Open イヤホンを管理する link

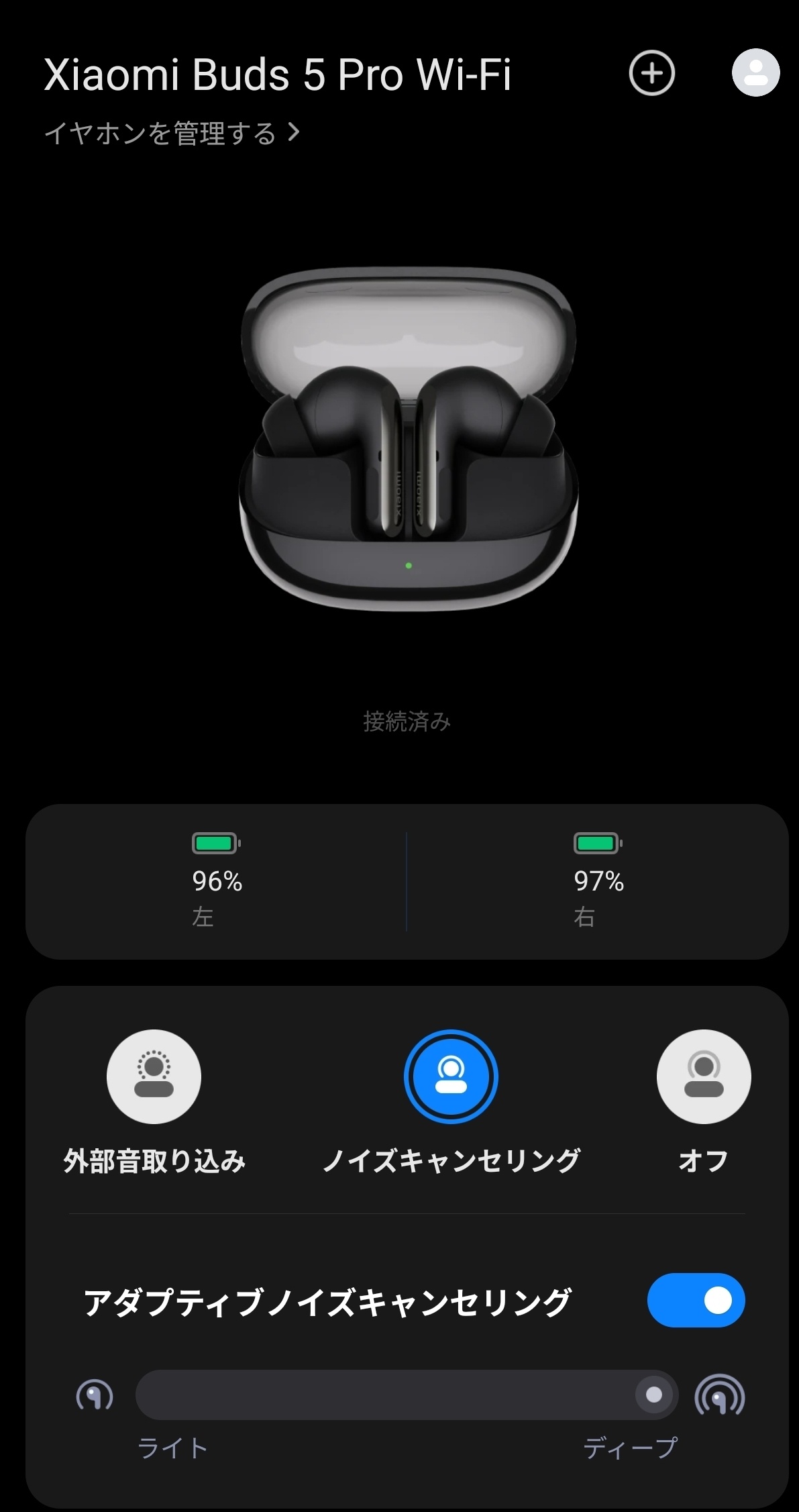pyautogui.click(x=172, y=133)
